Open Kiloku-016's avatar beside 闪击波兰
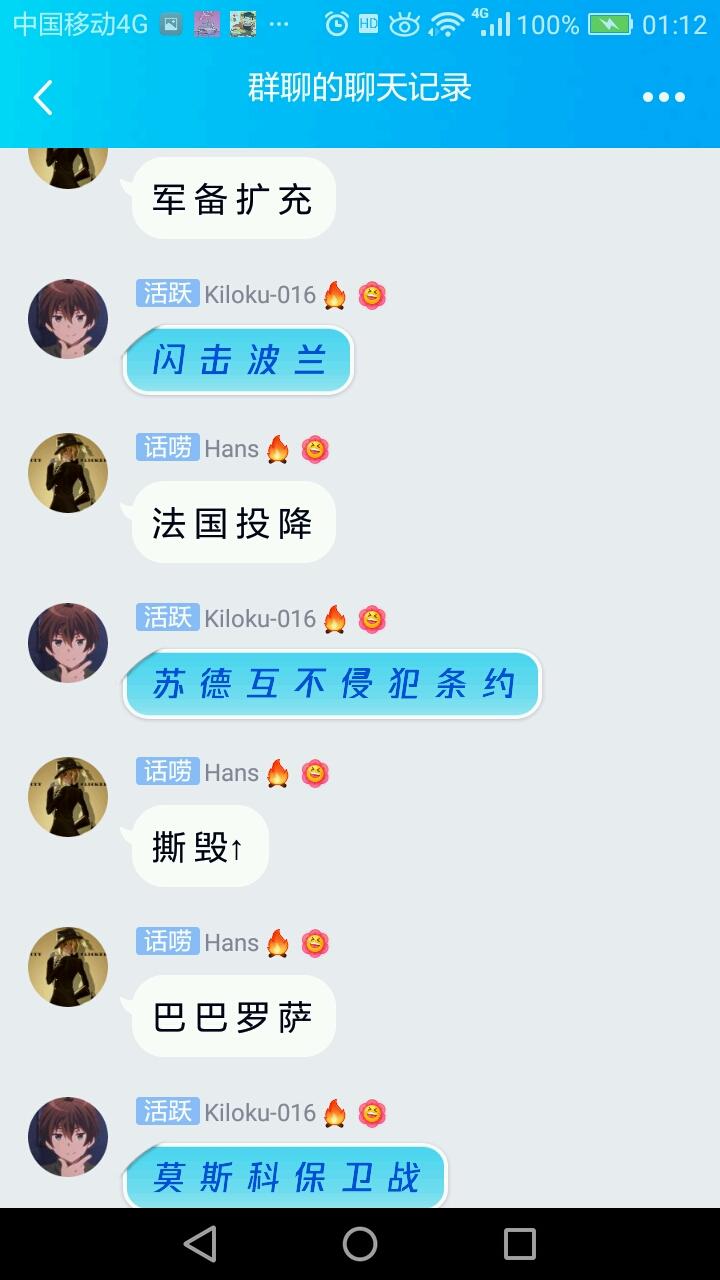 tap(68, 319)
